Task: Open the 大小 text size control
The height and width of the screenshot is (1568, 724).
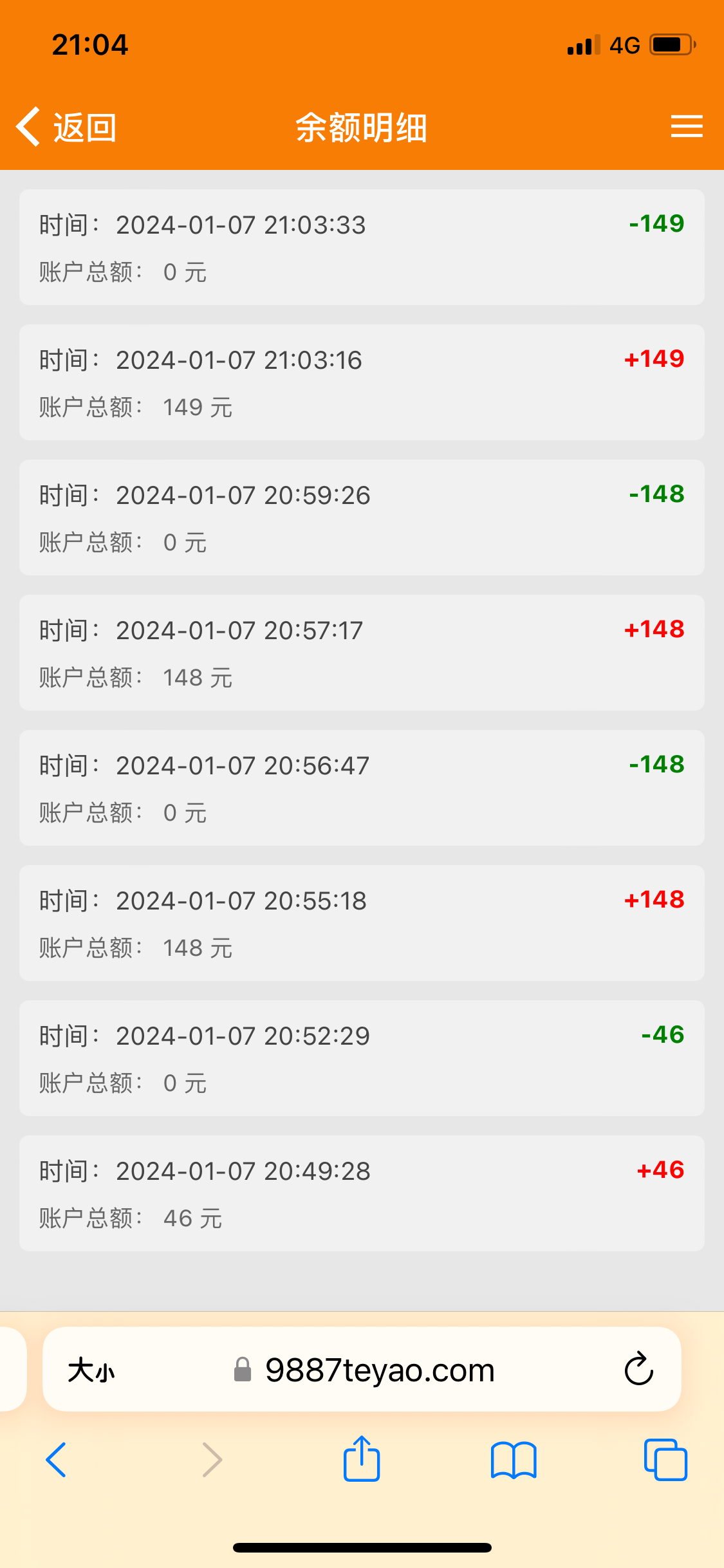Action: pos(91,1370)
